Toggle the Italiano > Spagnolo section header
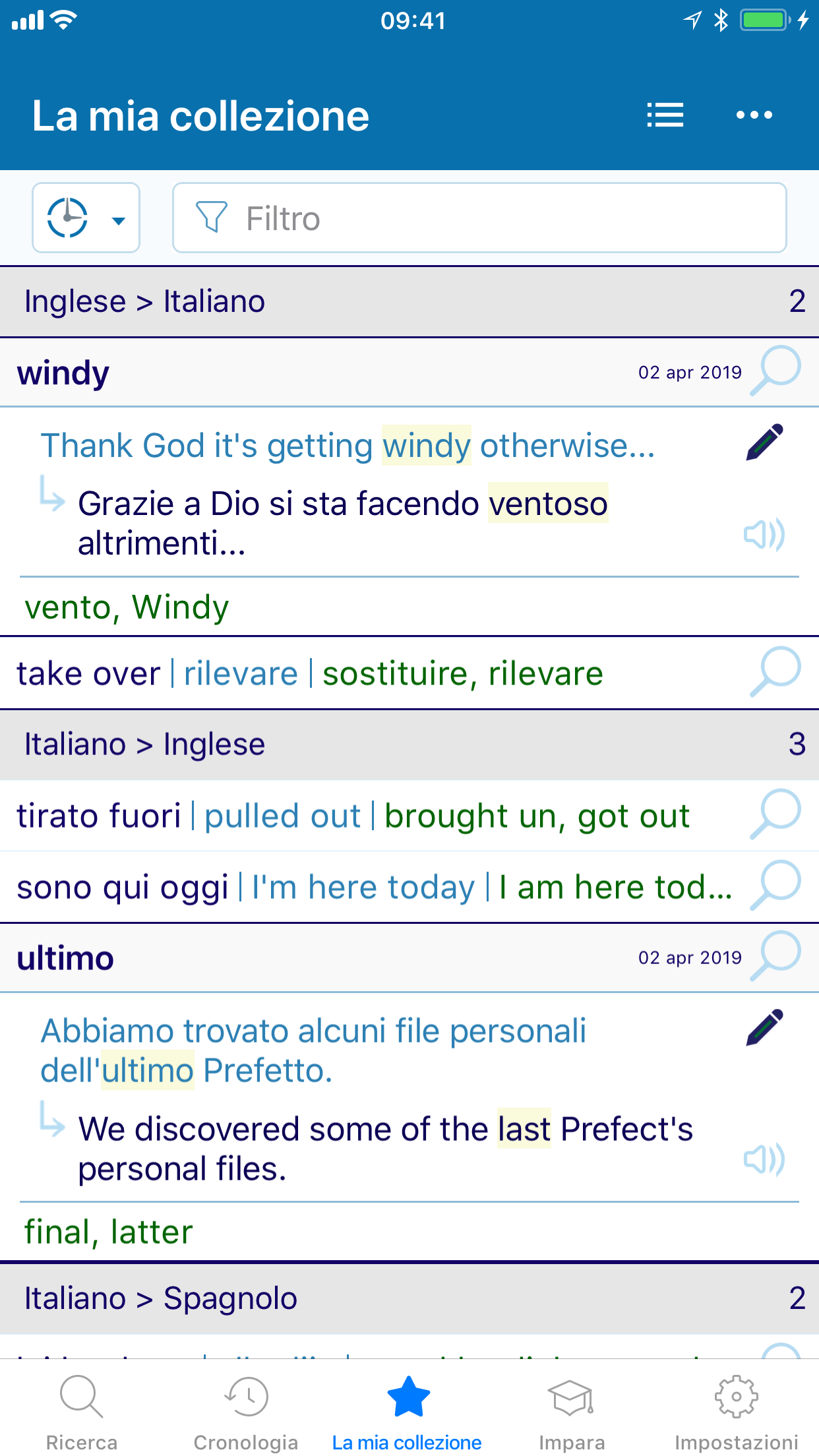819x1456 pixels. pyautogui.click(x=409, y=1298)
